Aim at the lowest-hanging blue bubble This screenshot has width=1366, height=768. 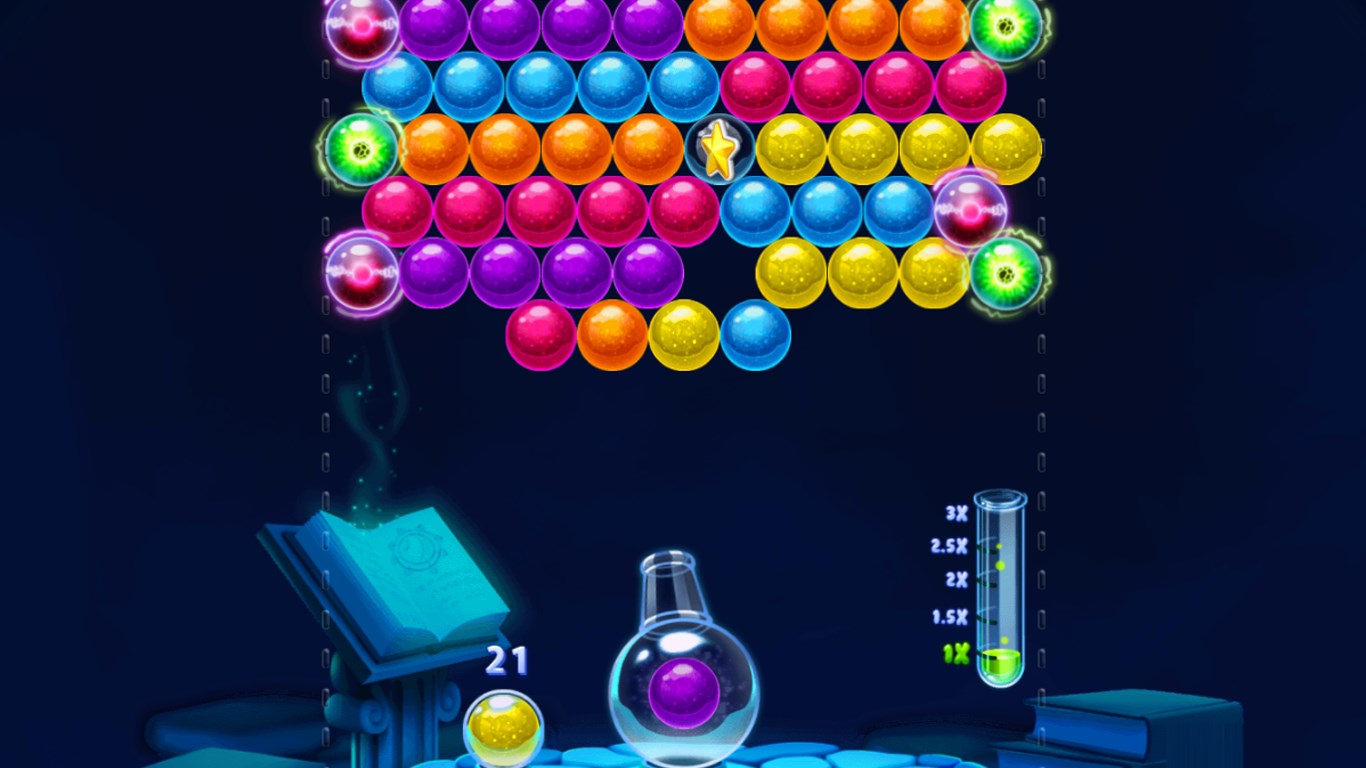pos(755,334)
